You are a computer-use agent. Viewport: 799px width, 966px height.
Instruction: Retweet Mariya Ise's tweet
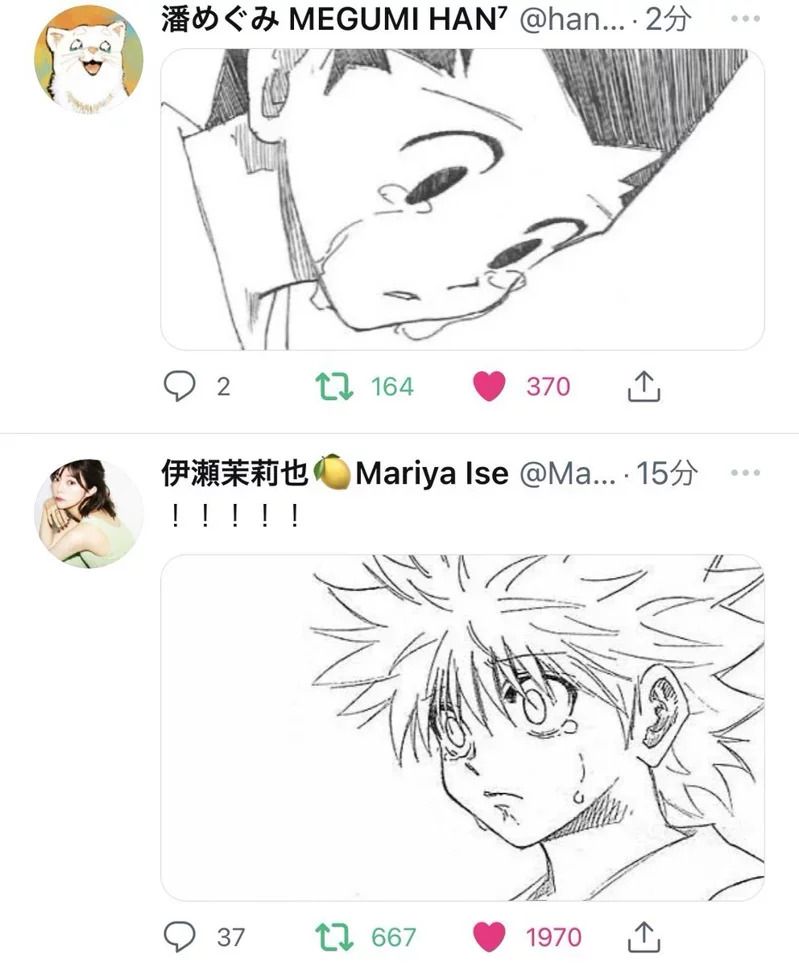pyautogui.click(x=334, y=937)
